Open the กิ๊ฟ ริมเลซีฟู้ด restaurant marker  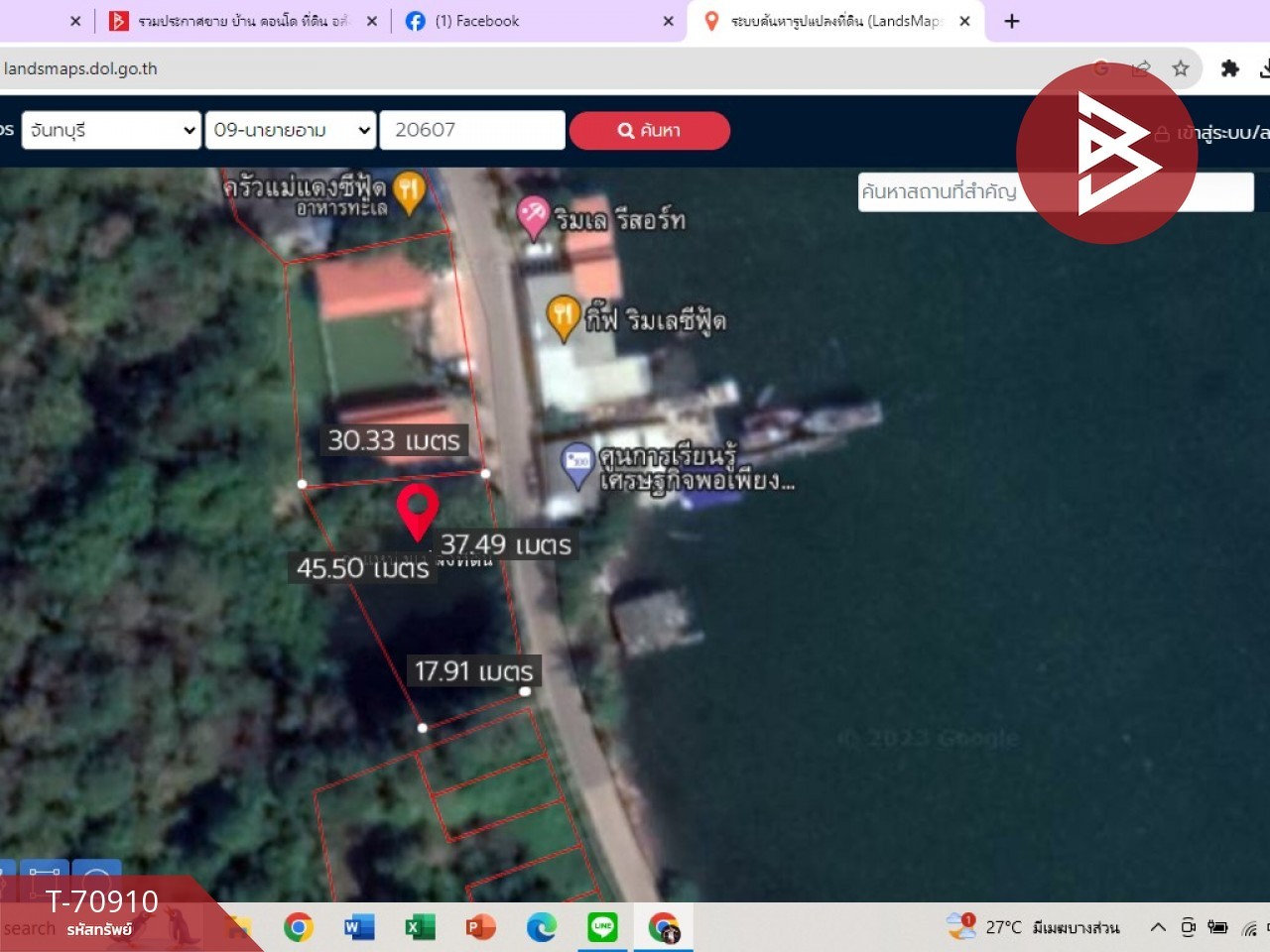[x=564, y=317]
